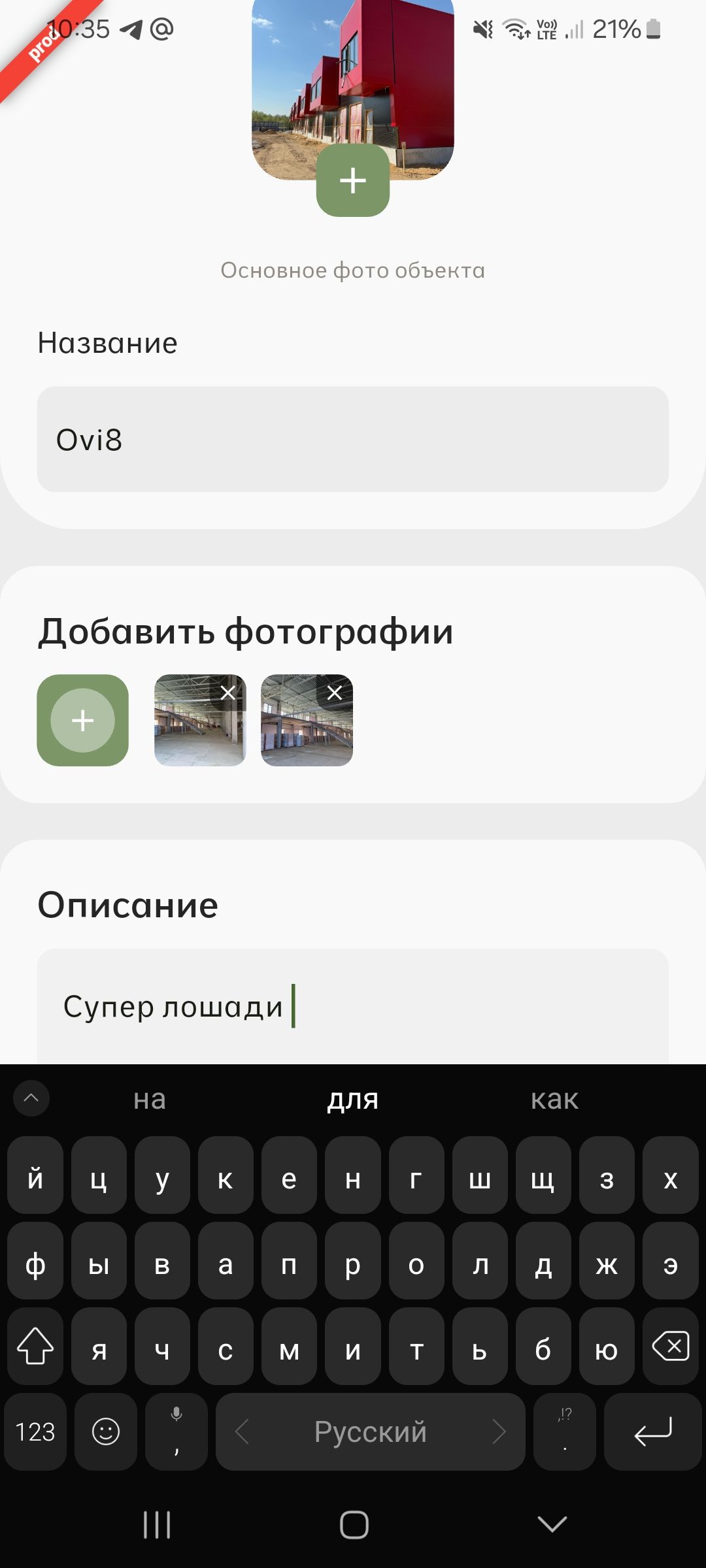Remove the second added photo
The width and height of the screenshot is (706, 1568).
coord(335,693)
